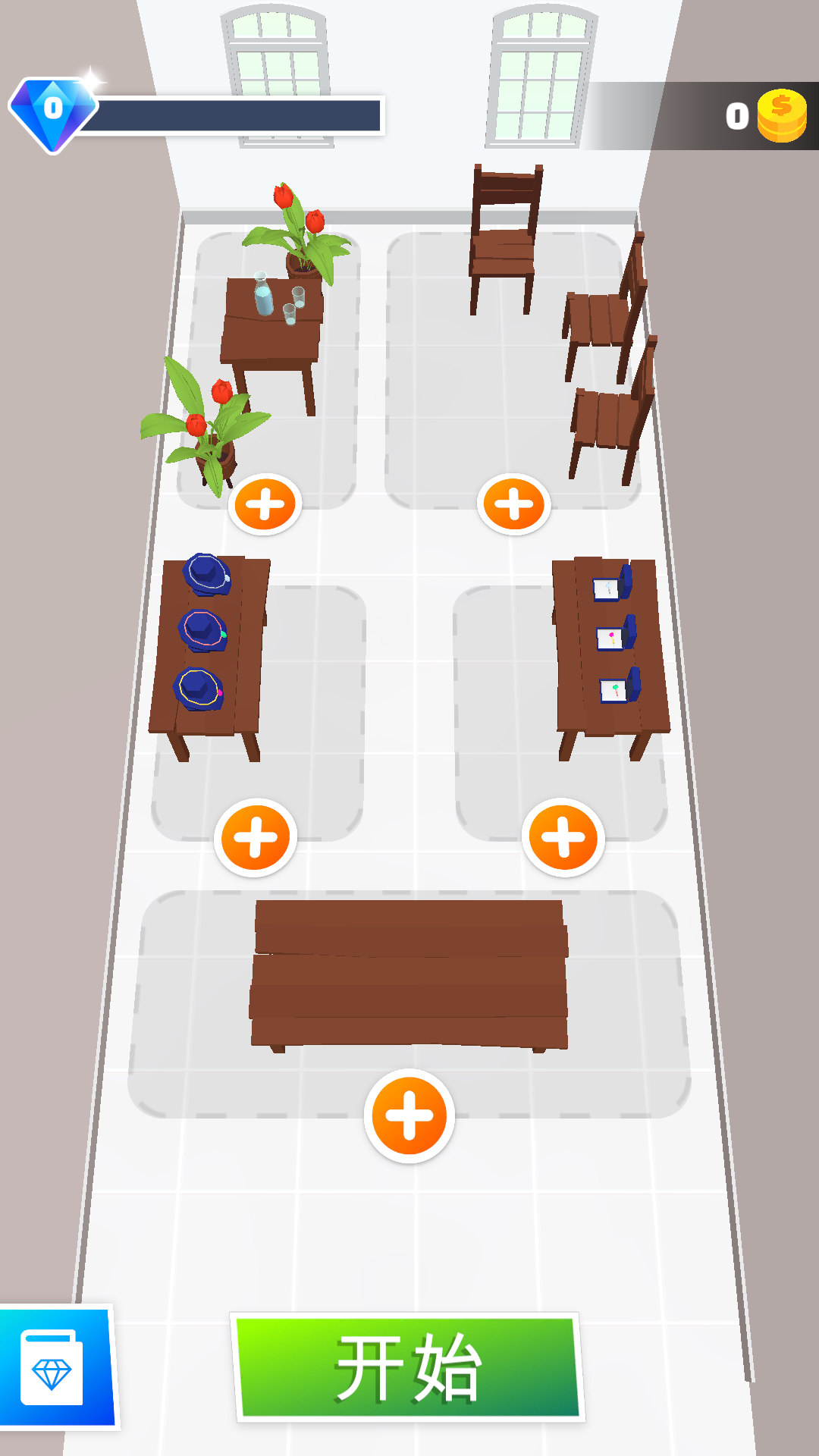Tap the plus button under the plant table
Screen dimensions: 819x1456
tap(265, 504)
